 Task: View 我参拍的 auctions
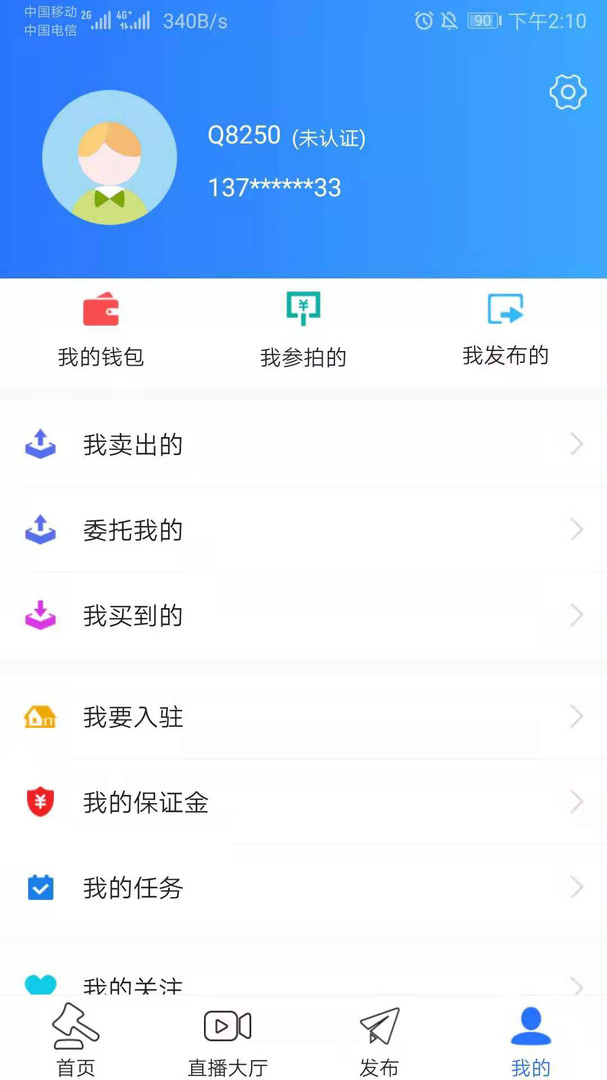(x=303, y=330)
